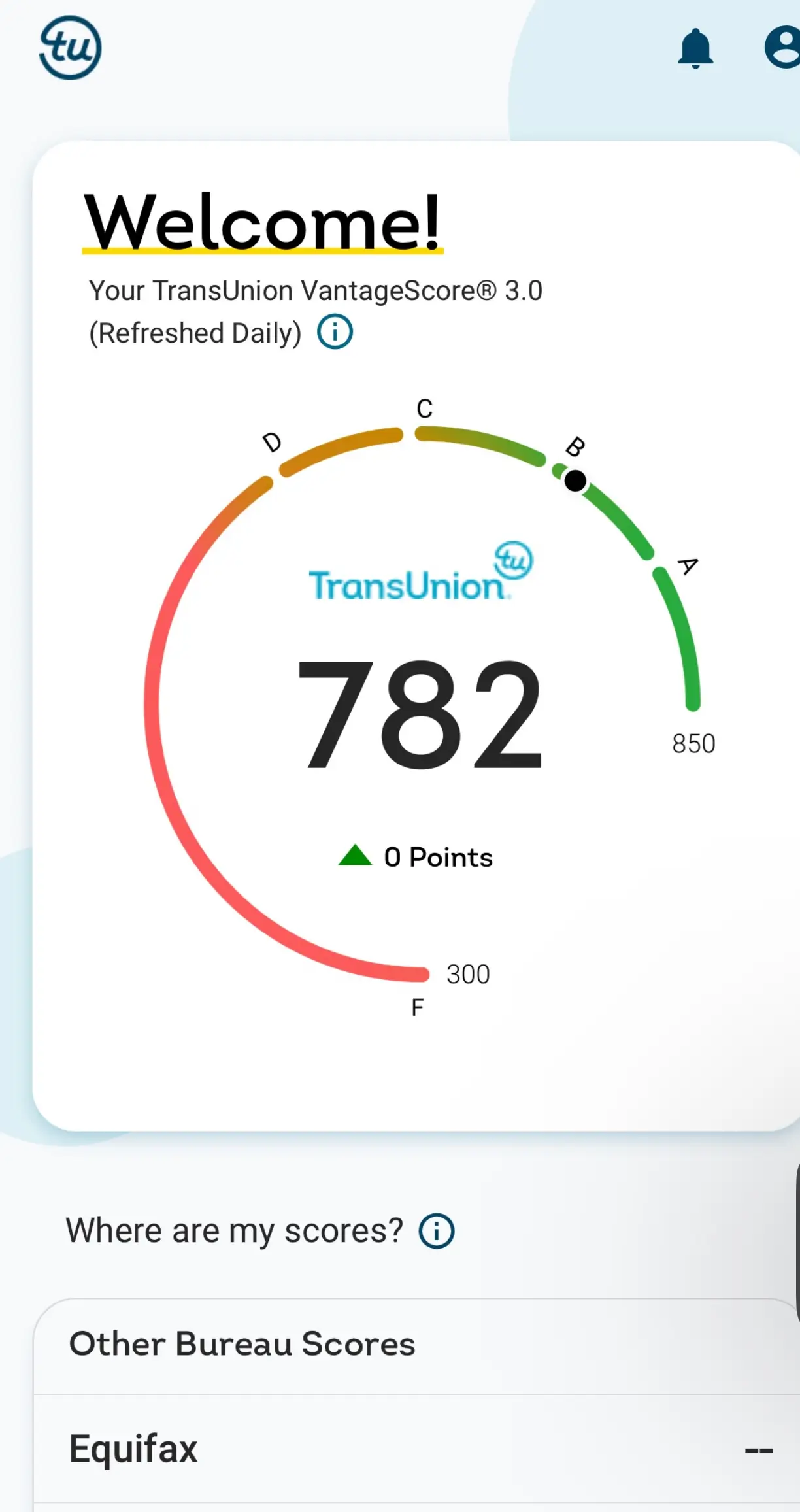Open info for Where are my scores

point(436,1231)
